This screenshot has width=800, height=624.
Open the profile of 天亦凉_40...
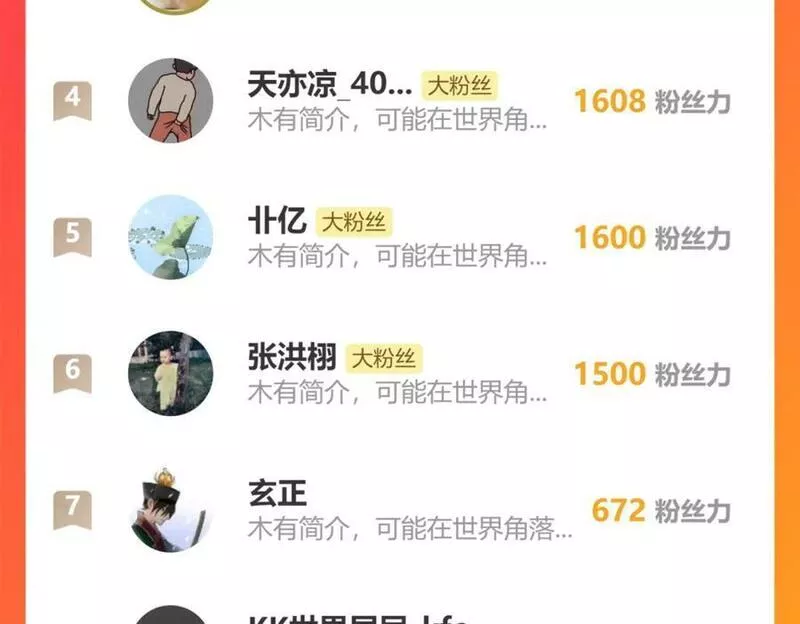click(x=399, y=101)
